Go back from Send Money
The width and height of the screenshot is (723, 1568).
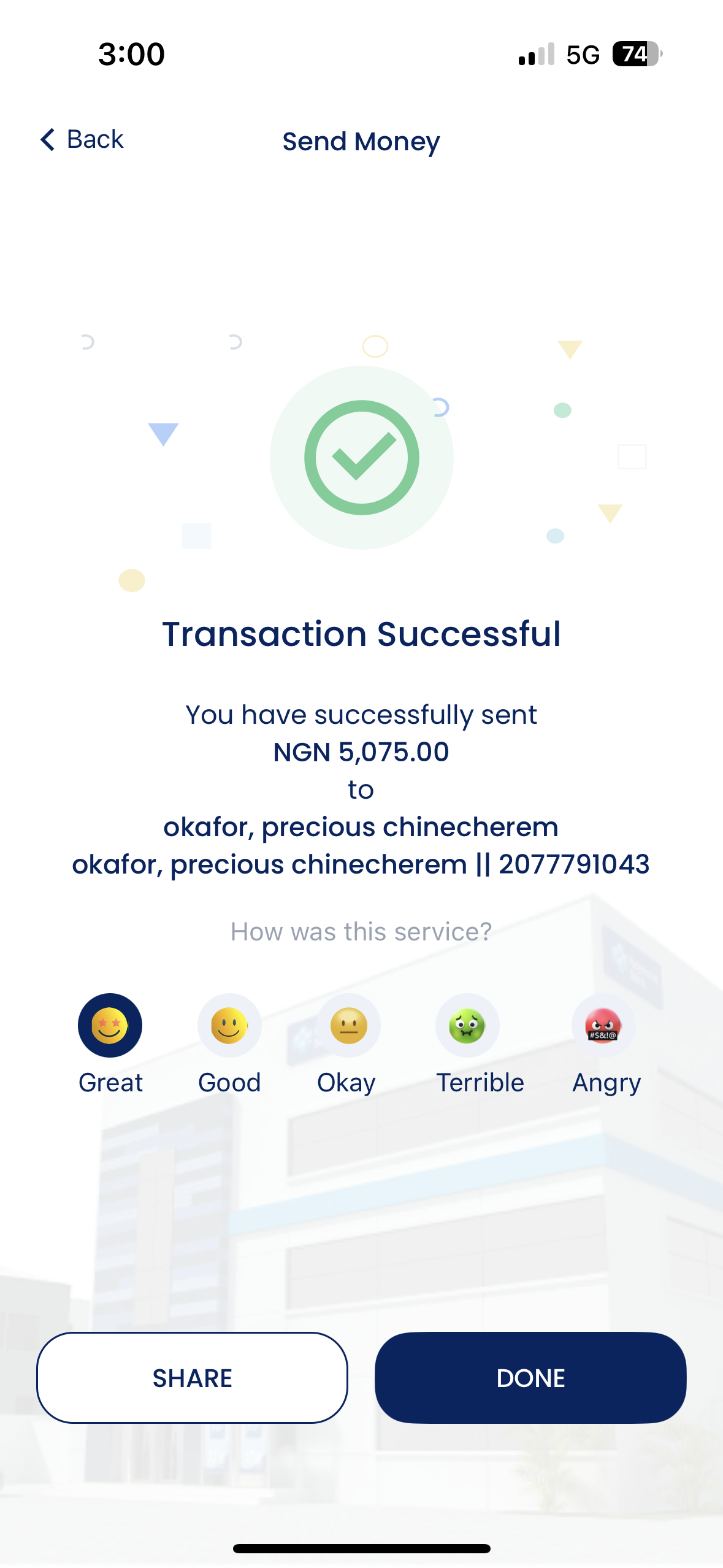82,140
